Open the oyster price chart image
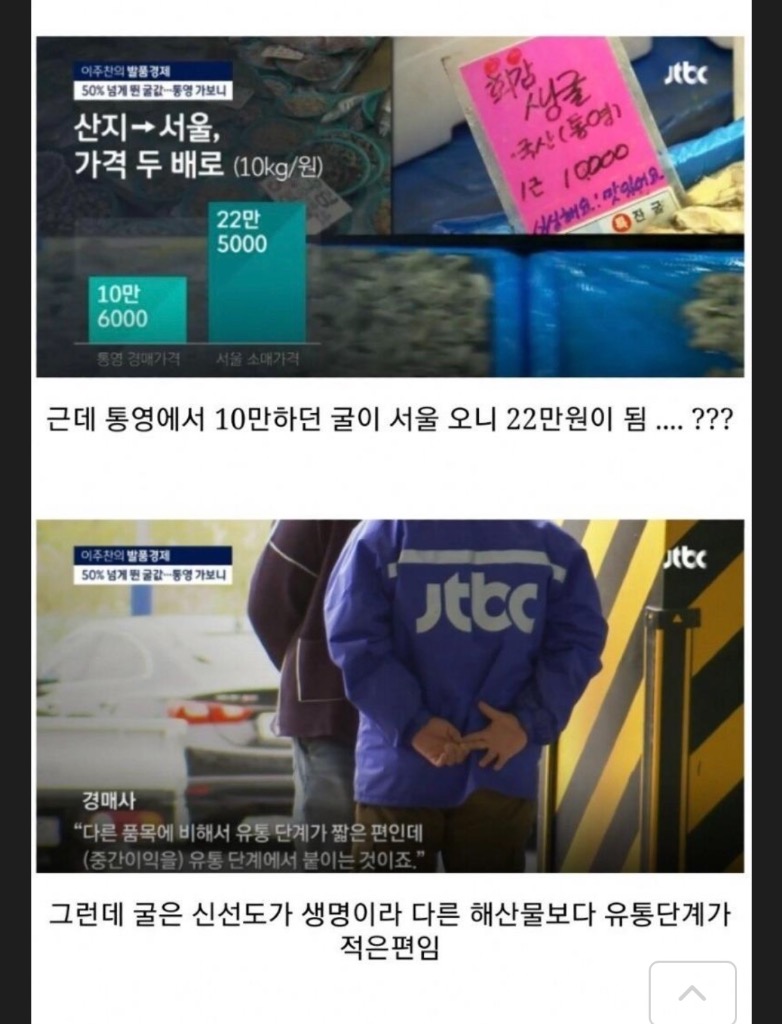This screenshot has height=1024, width=782. click(x=390, y=207)
